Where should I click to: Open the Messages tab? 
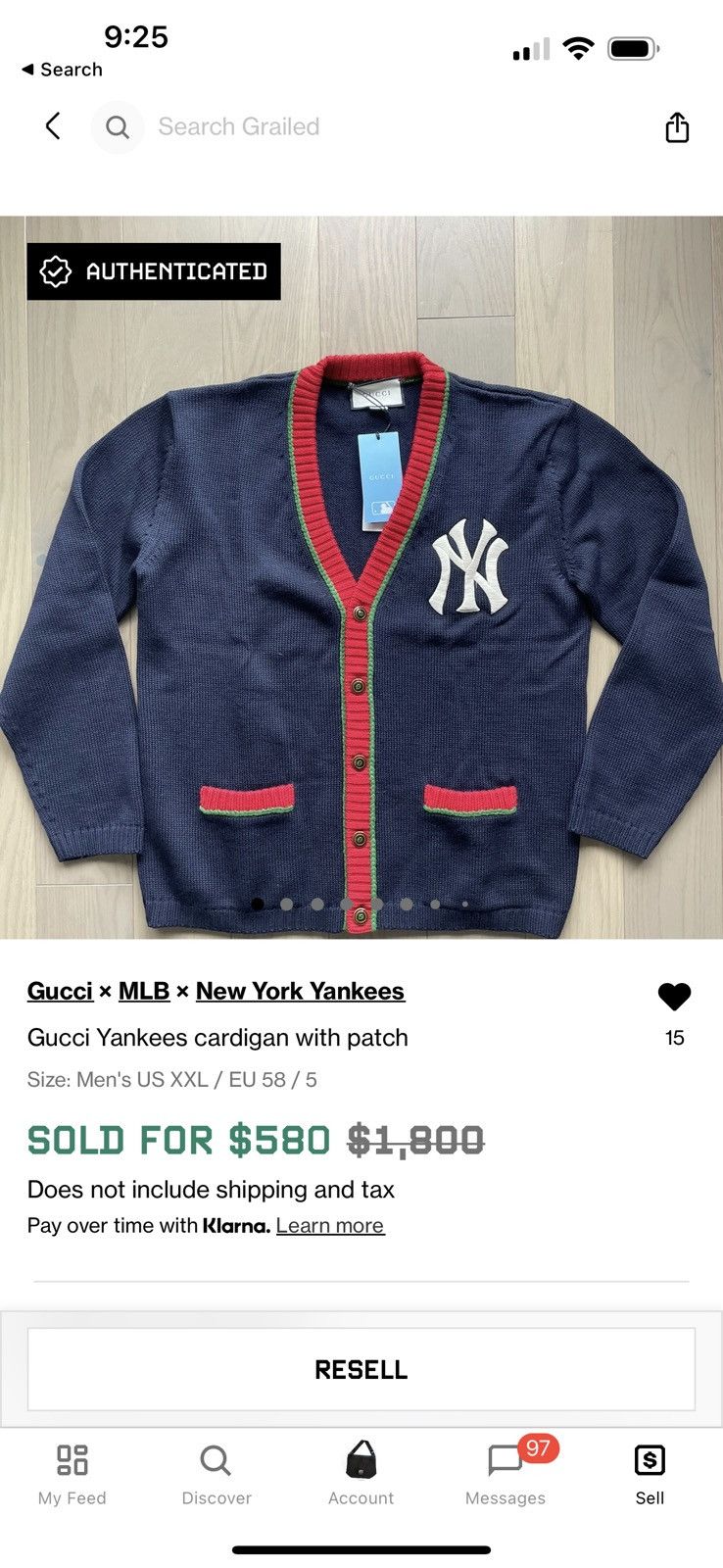coord(506,1473)
